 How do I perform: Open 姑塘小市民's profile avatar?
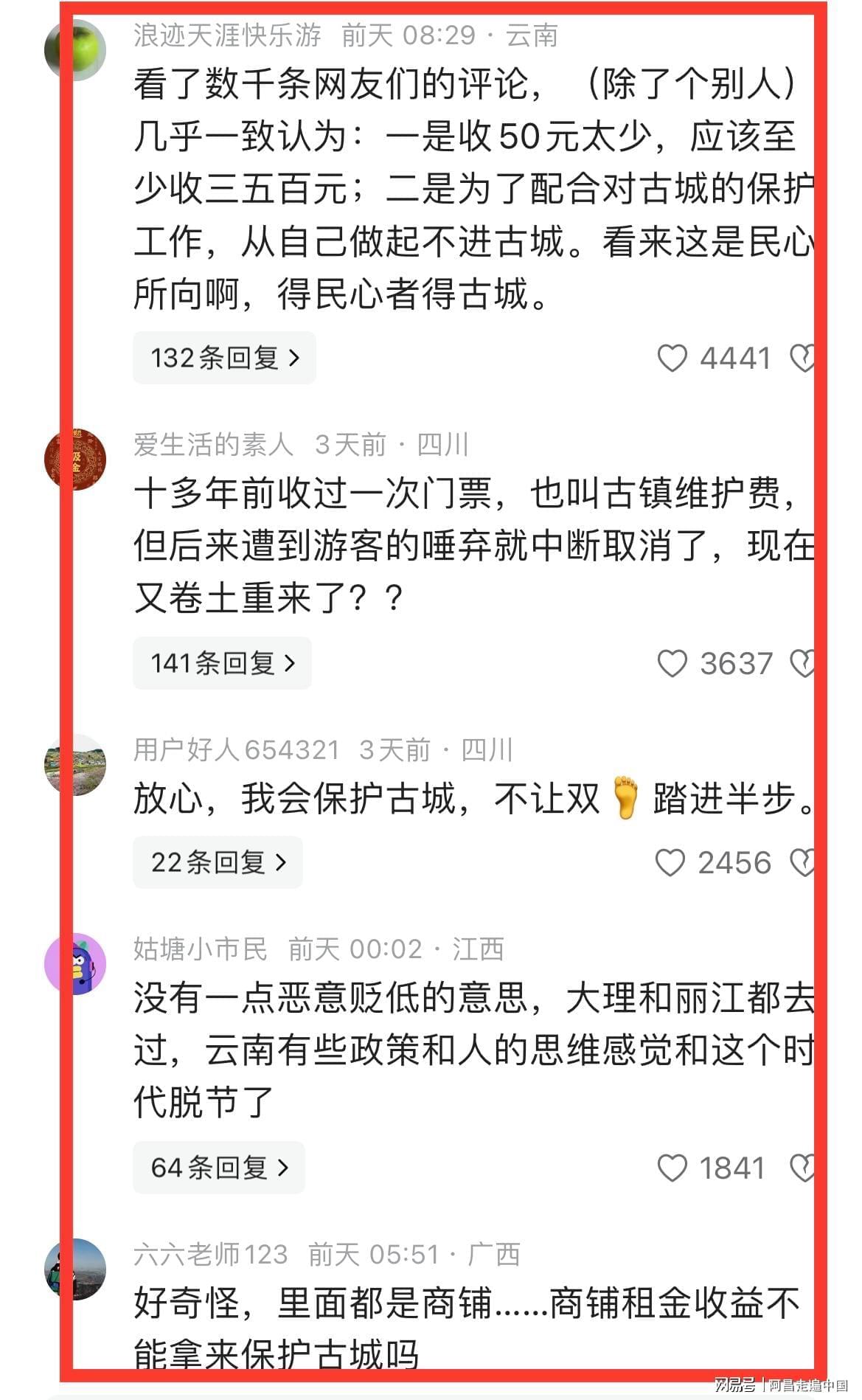75,964
